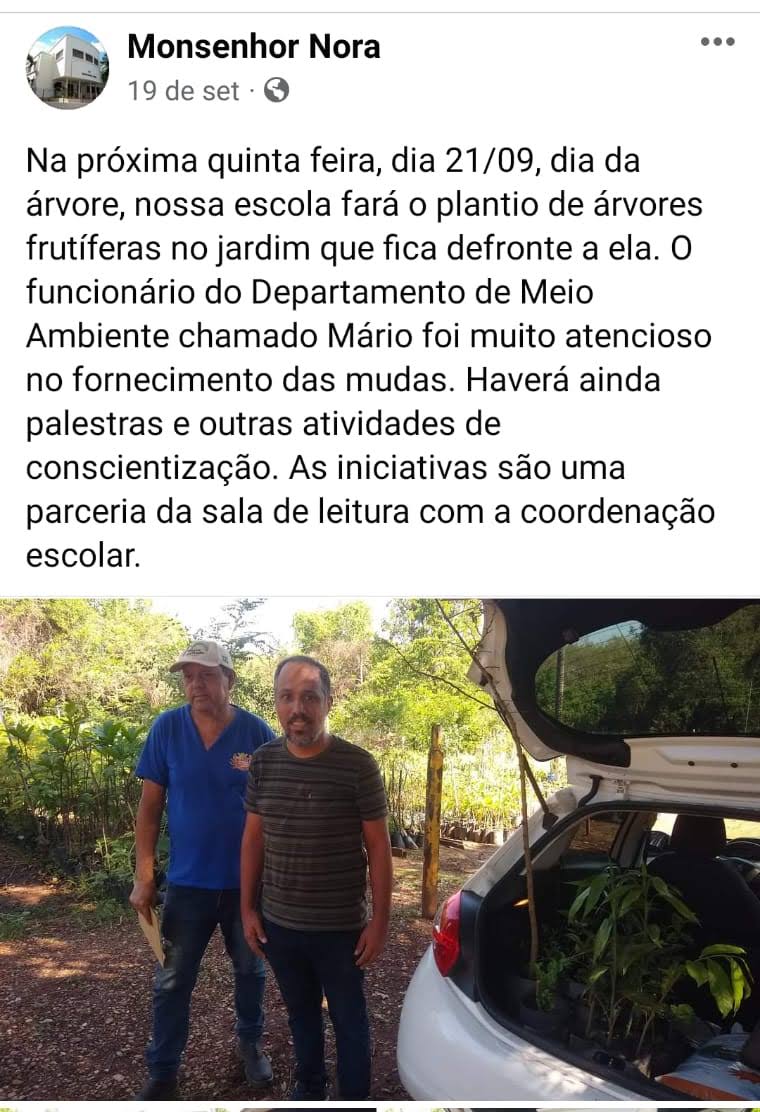760x1112 pixels.
Task: Open the post photo of seedlings
Action: (380, 850)
